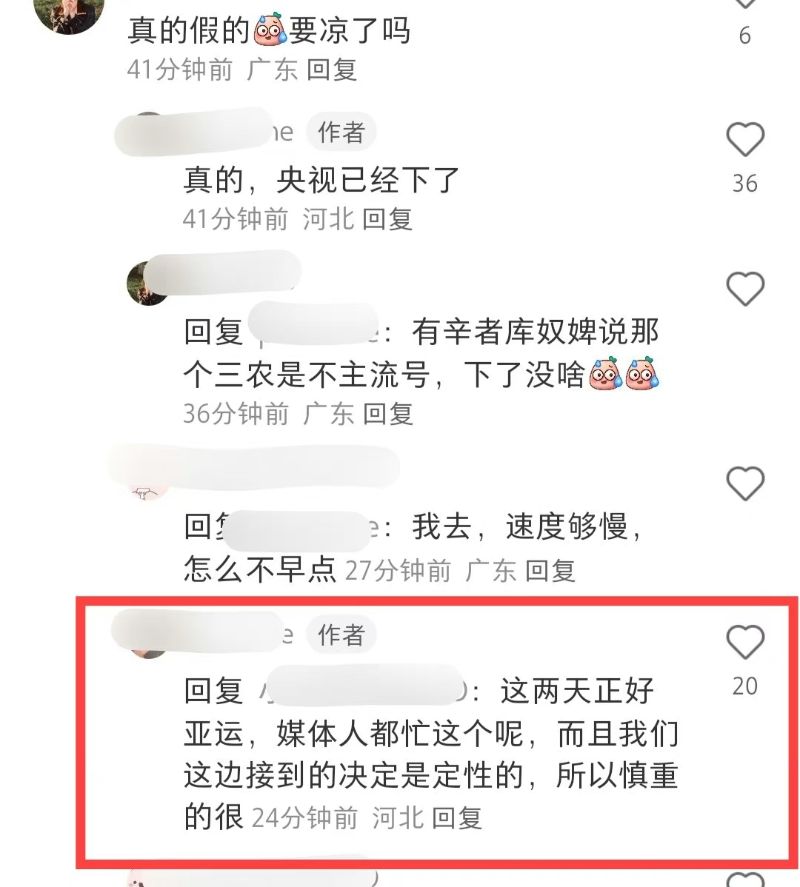Open the profile avatar beside '真的假的' comment
Screen dimensions: 800x887
[68, 12]
